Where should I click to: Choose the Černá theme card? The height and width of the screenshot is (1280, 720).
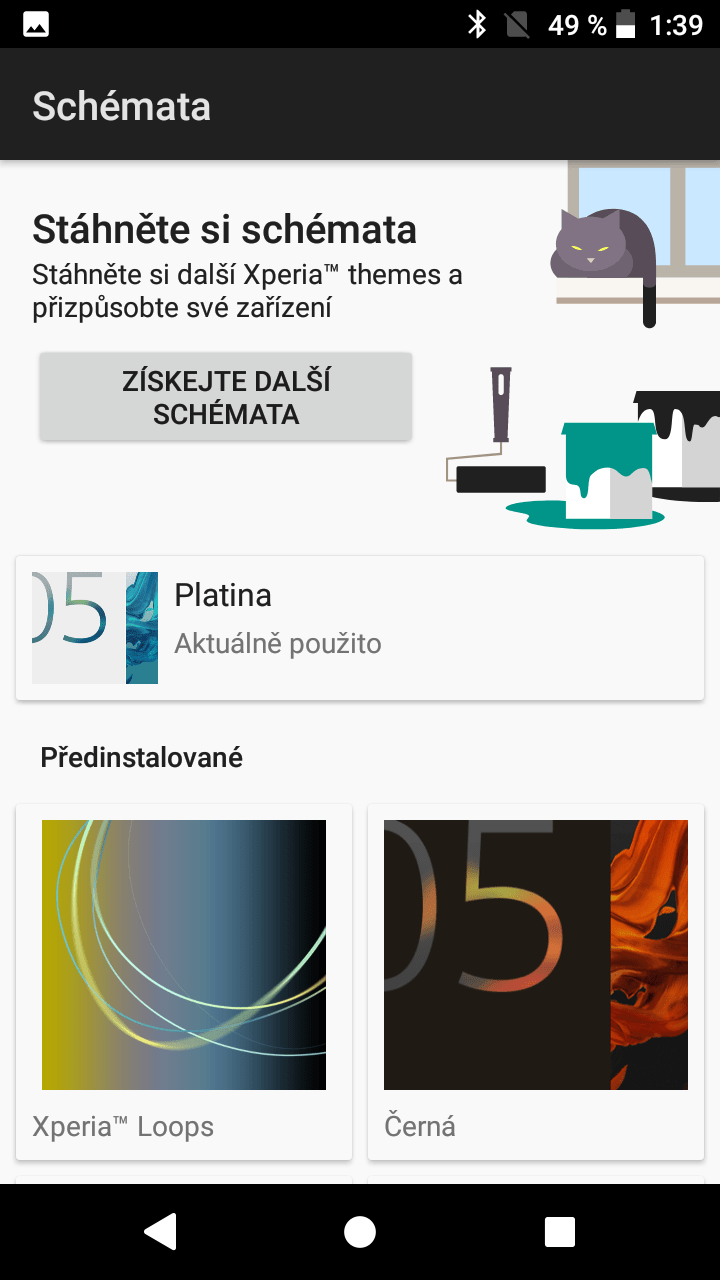coord(536,982)
